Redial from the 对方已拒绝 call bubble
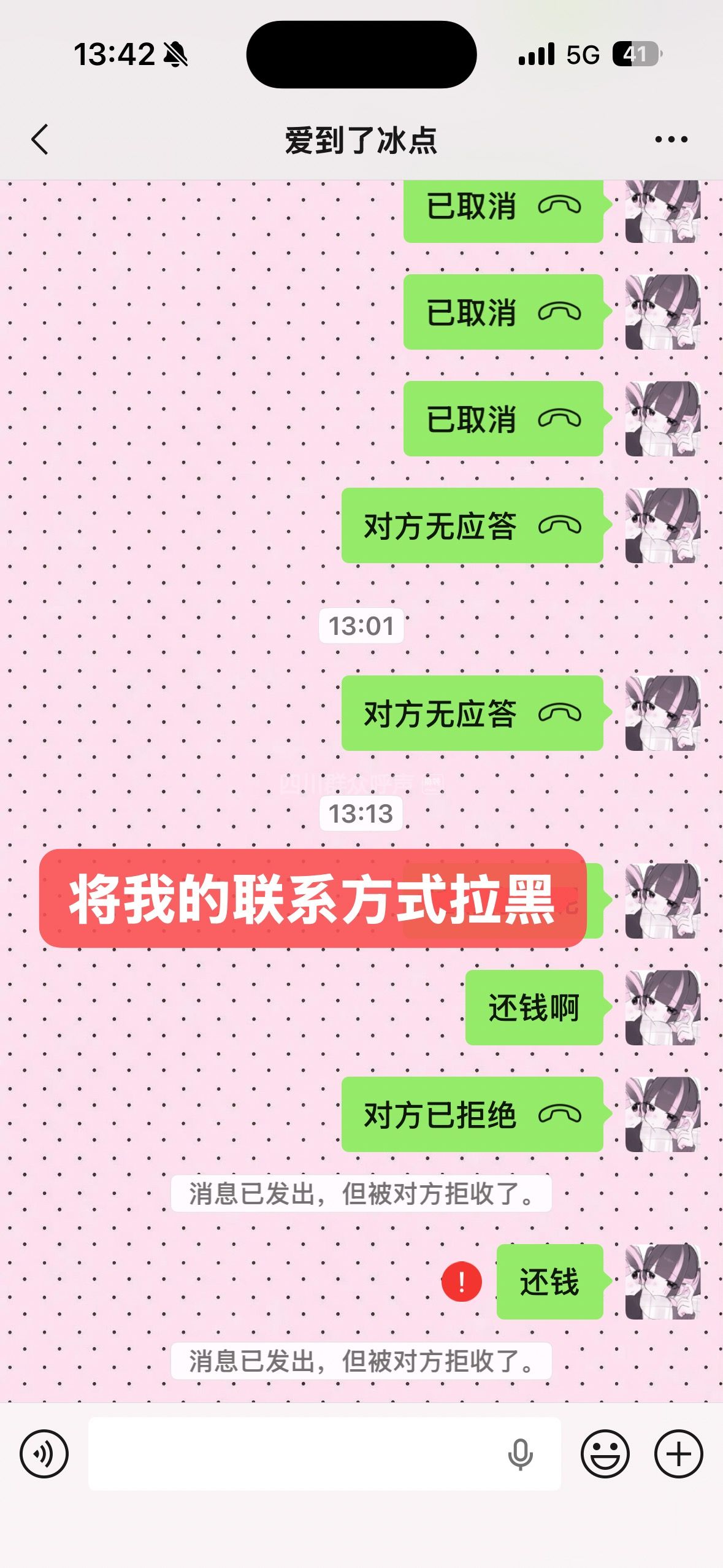Screen dimensions: 723x1568 pyautogui.click(x=472, y=1114)
